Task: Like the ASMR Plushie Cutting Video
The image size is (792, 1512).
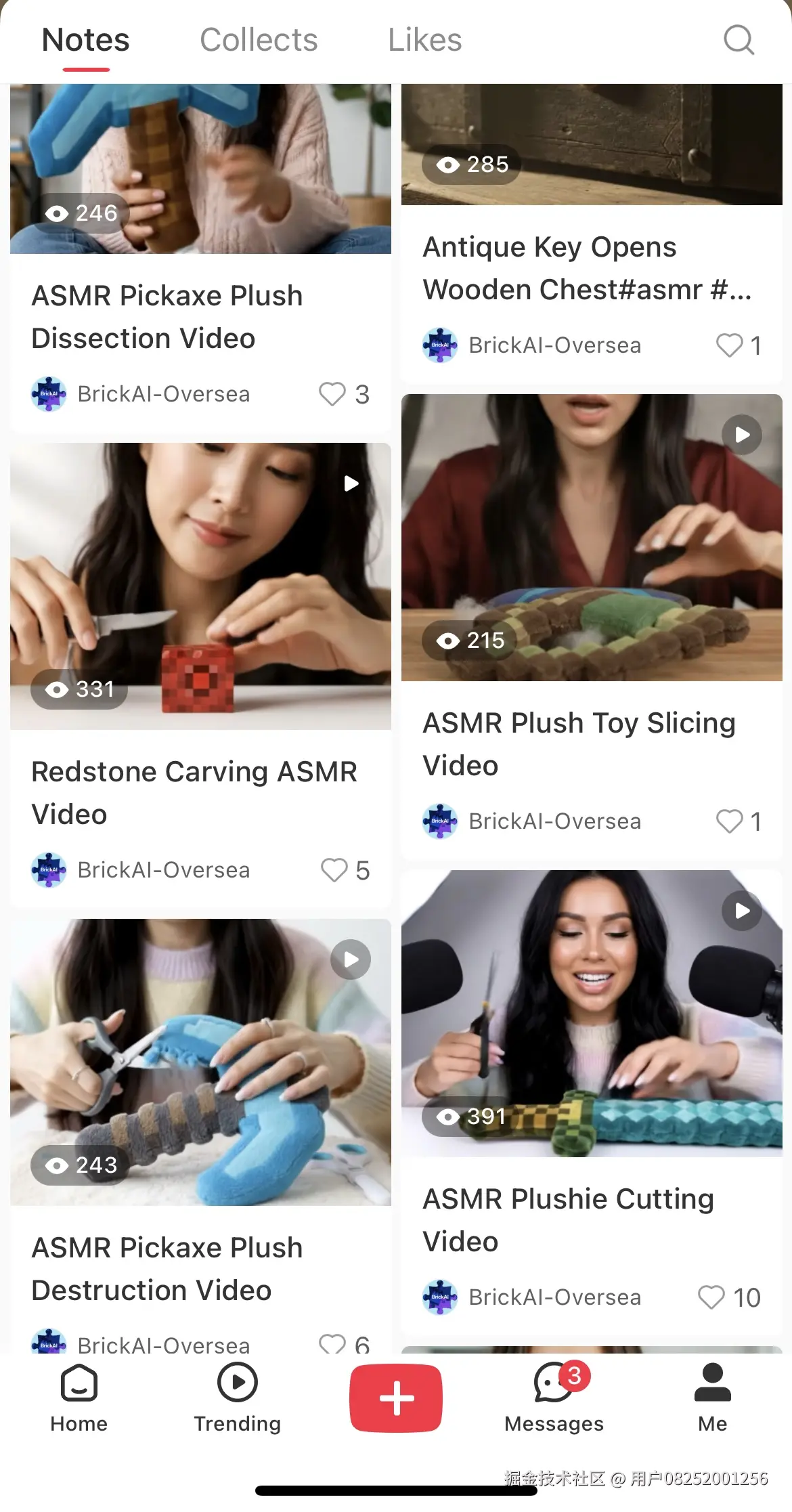Action: click(x=711, y=1297)
